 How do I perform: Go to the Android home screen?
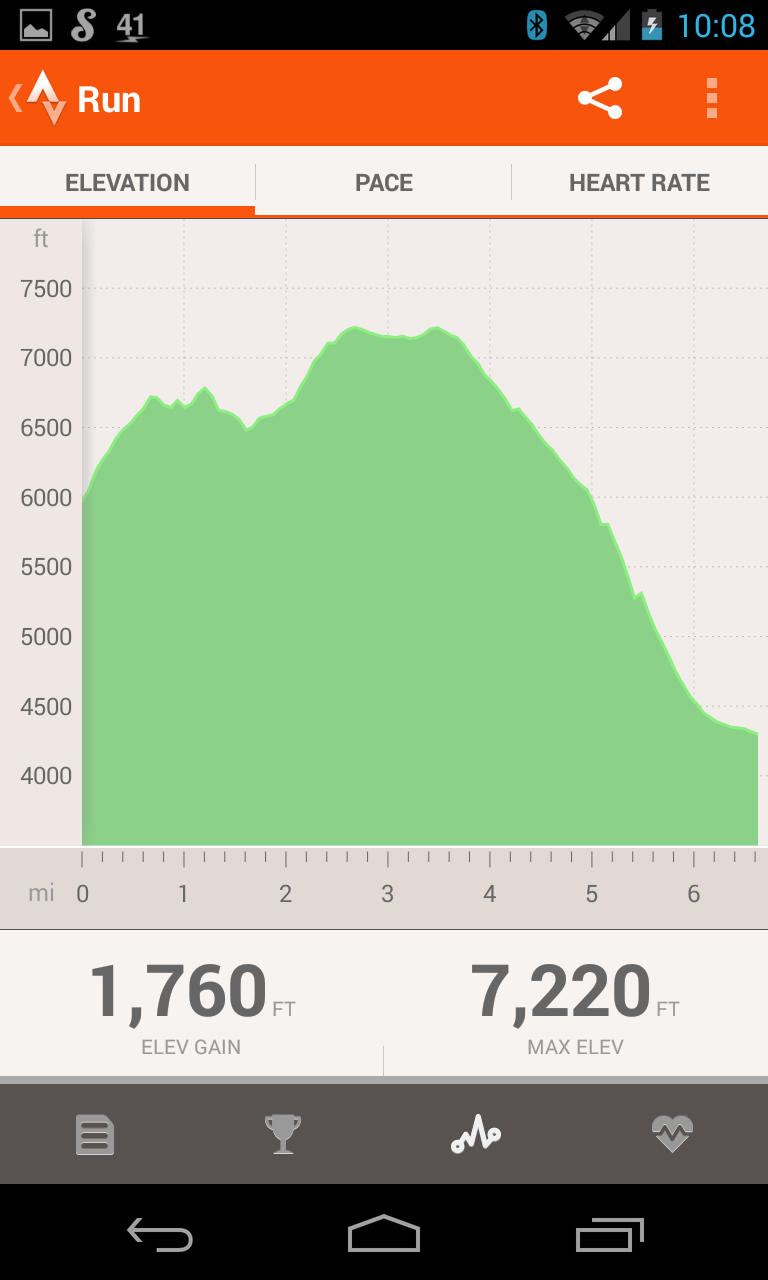(x=384, y=1234)
